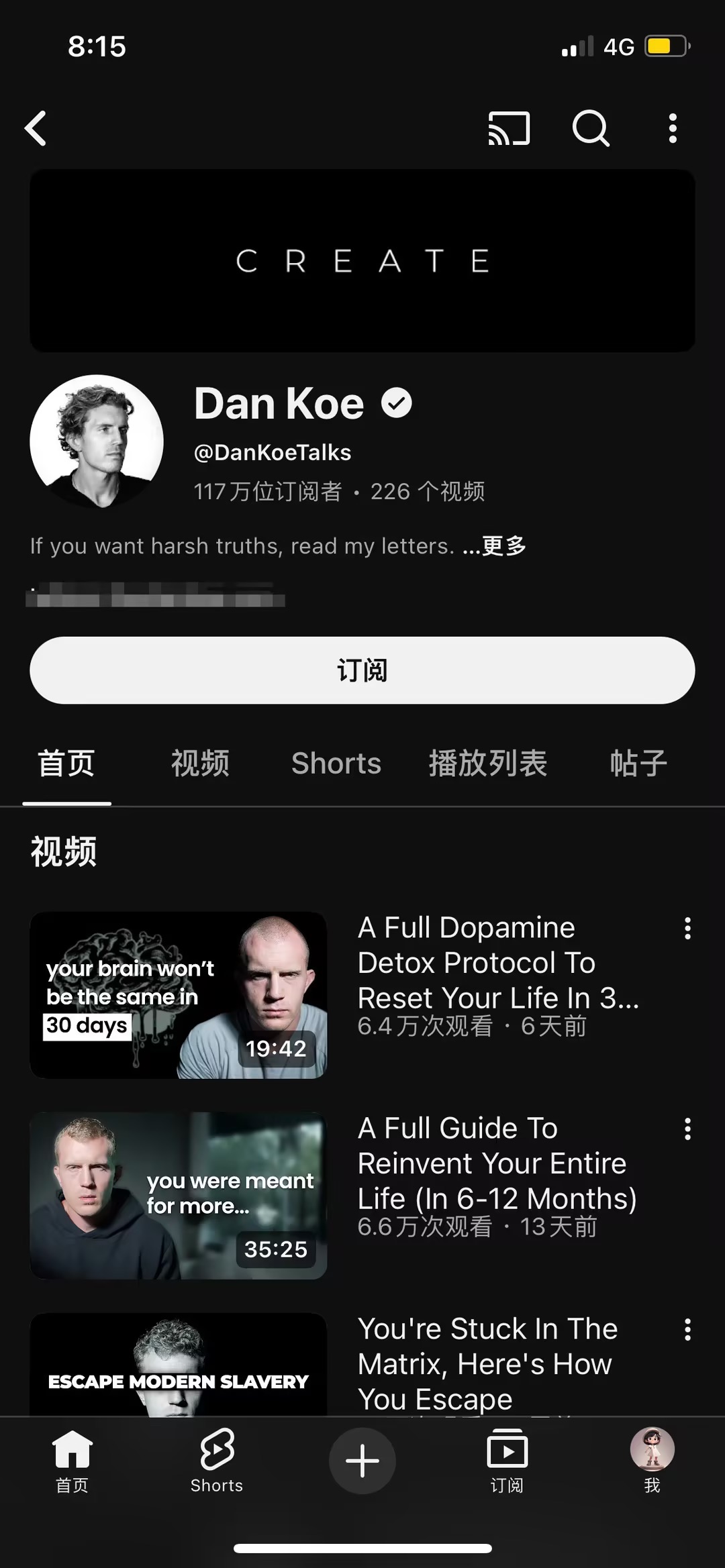Create new content with plus button
The width and height of the screenshot is (725, 1568).
(x=362, y=1461)
